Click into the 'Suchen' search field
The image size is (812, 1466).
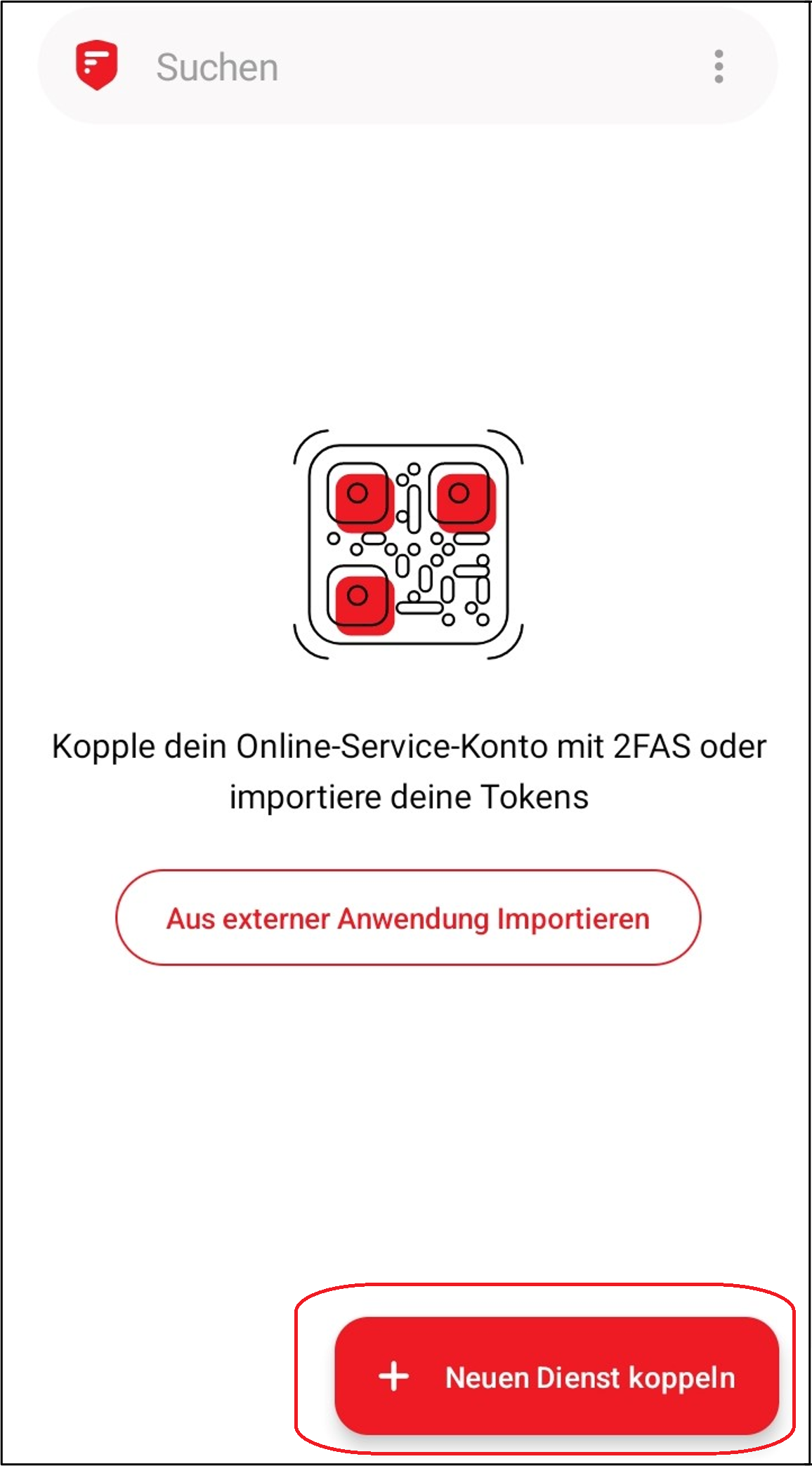point(351,67)
